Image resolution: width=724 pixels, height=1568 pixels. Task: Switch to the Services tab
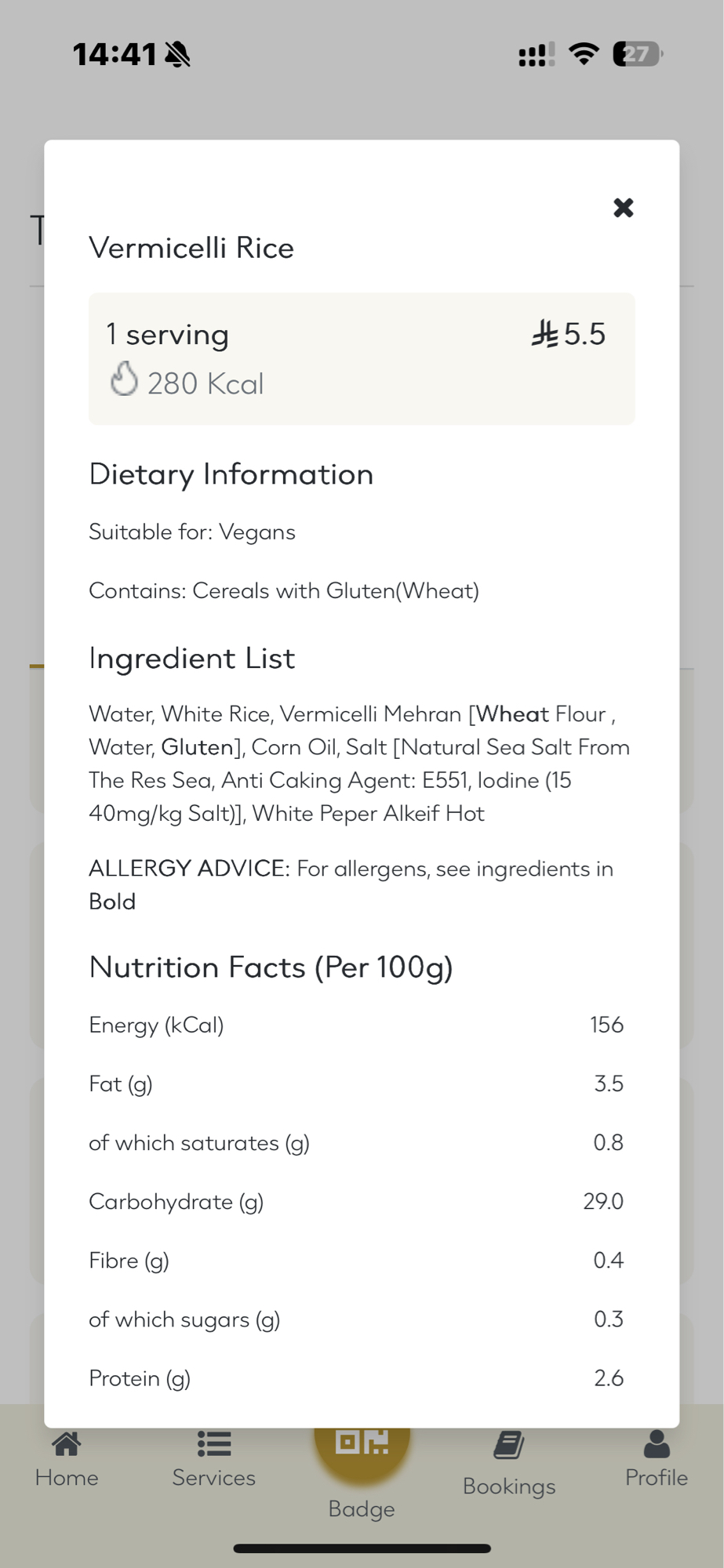[213, 1460]
